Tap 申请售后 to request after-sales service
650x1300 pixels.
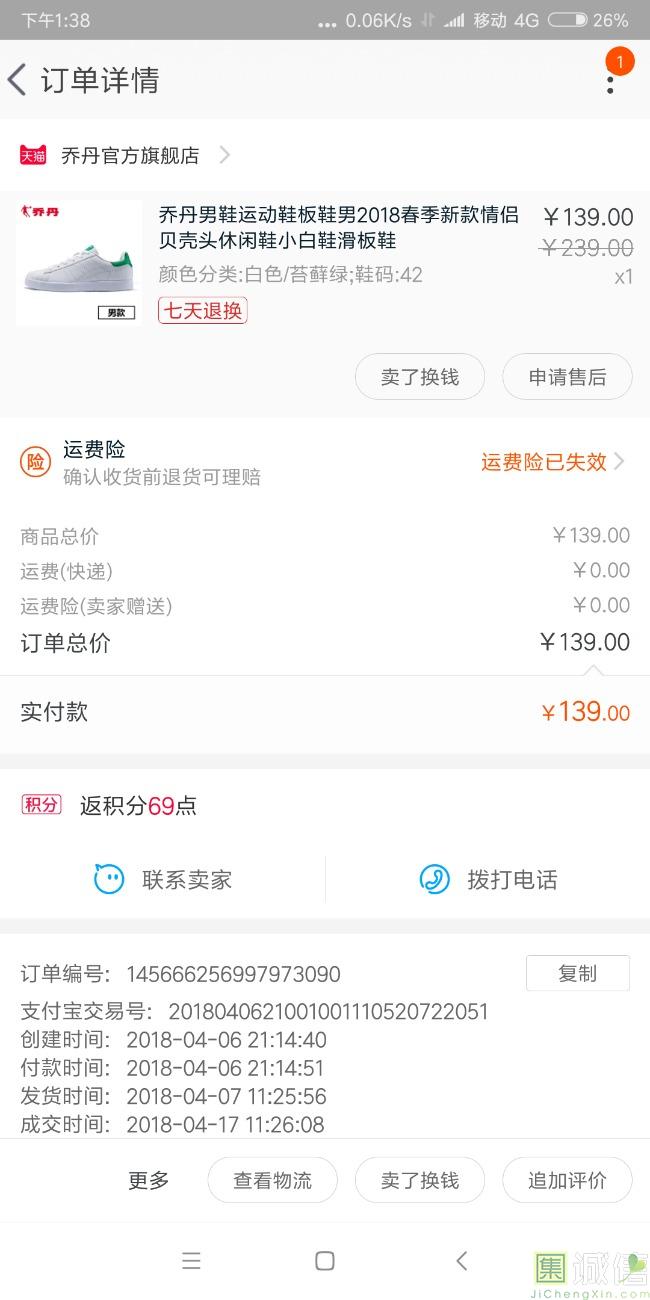click(x=567, y=377)
